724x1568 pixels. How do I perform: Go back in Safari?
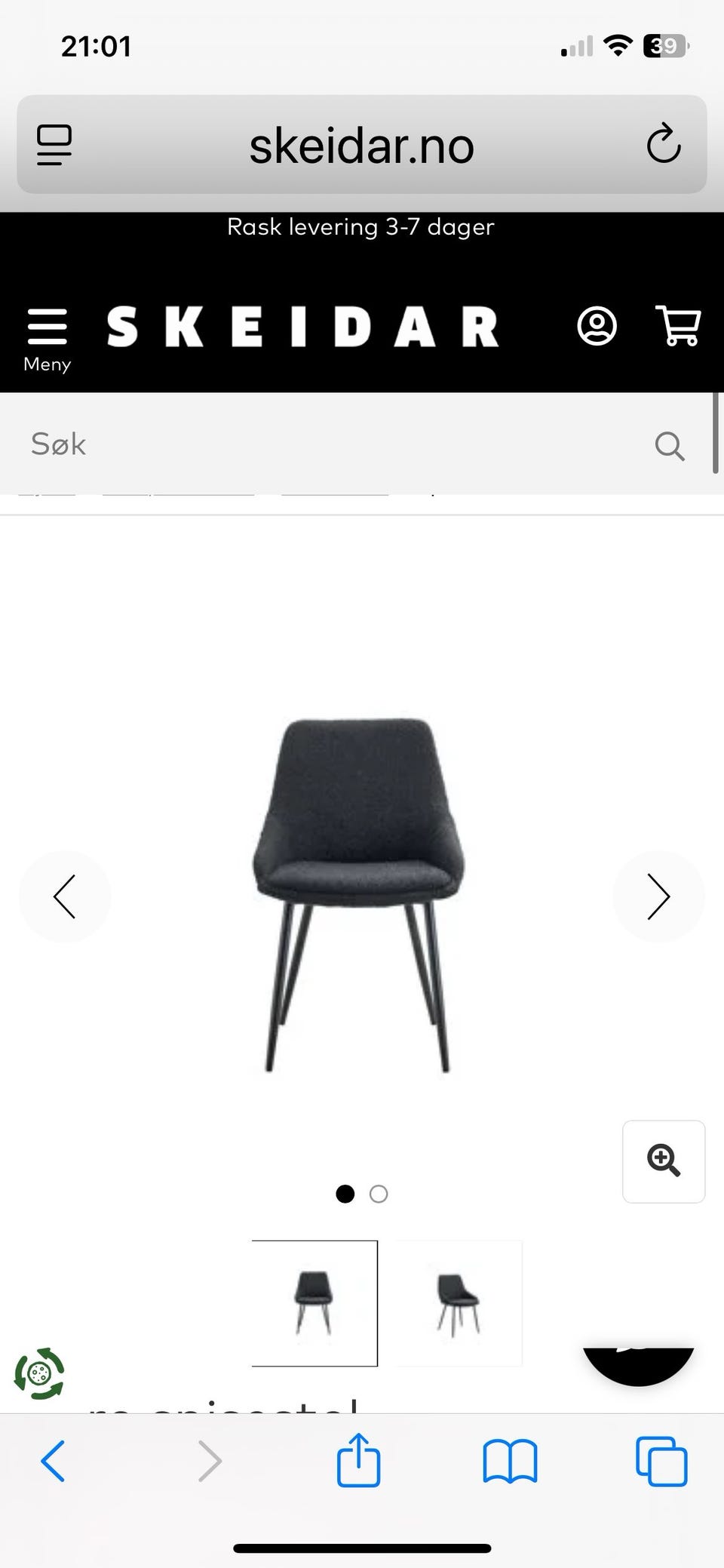coord(53,1461)
